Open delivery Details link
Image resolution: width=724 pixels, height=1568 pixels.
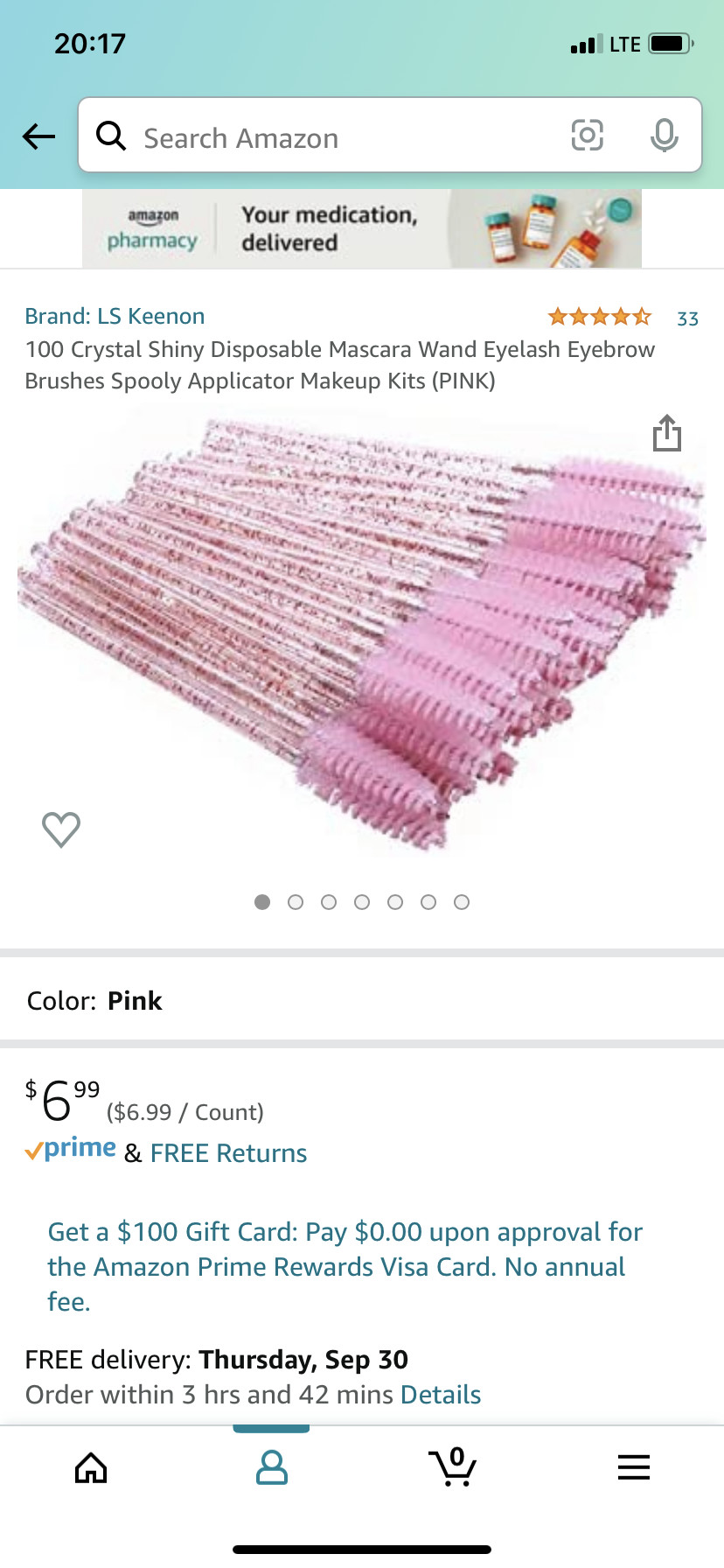[x=441, y=1394]
